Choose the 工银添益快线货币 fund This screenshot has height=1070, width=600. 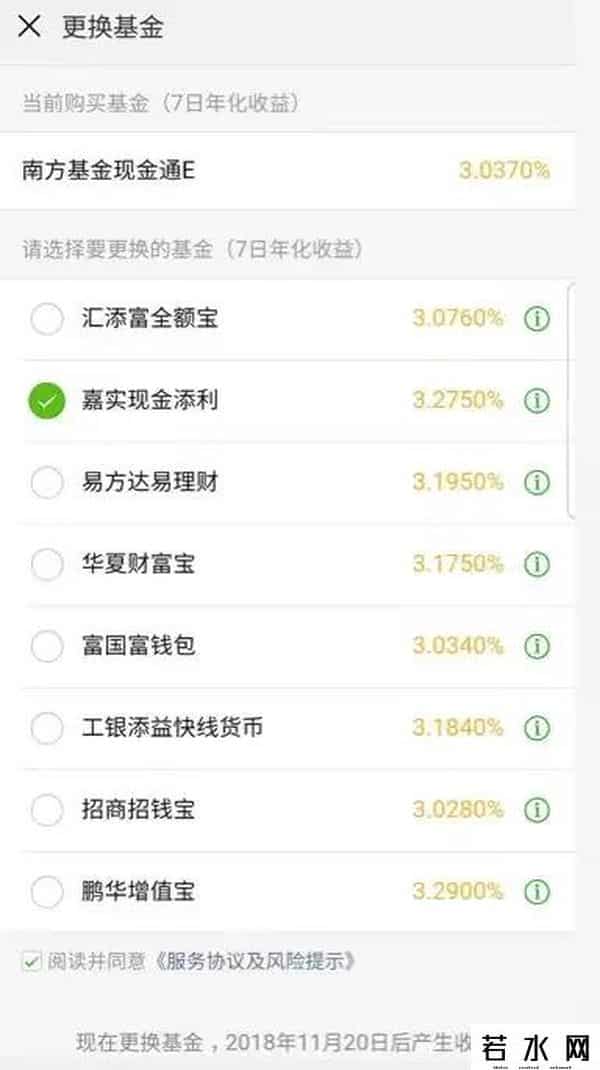47,728
